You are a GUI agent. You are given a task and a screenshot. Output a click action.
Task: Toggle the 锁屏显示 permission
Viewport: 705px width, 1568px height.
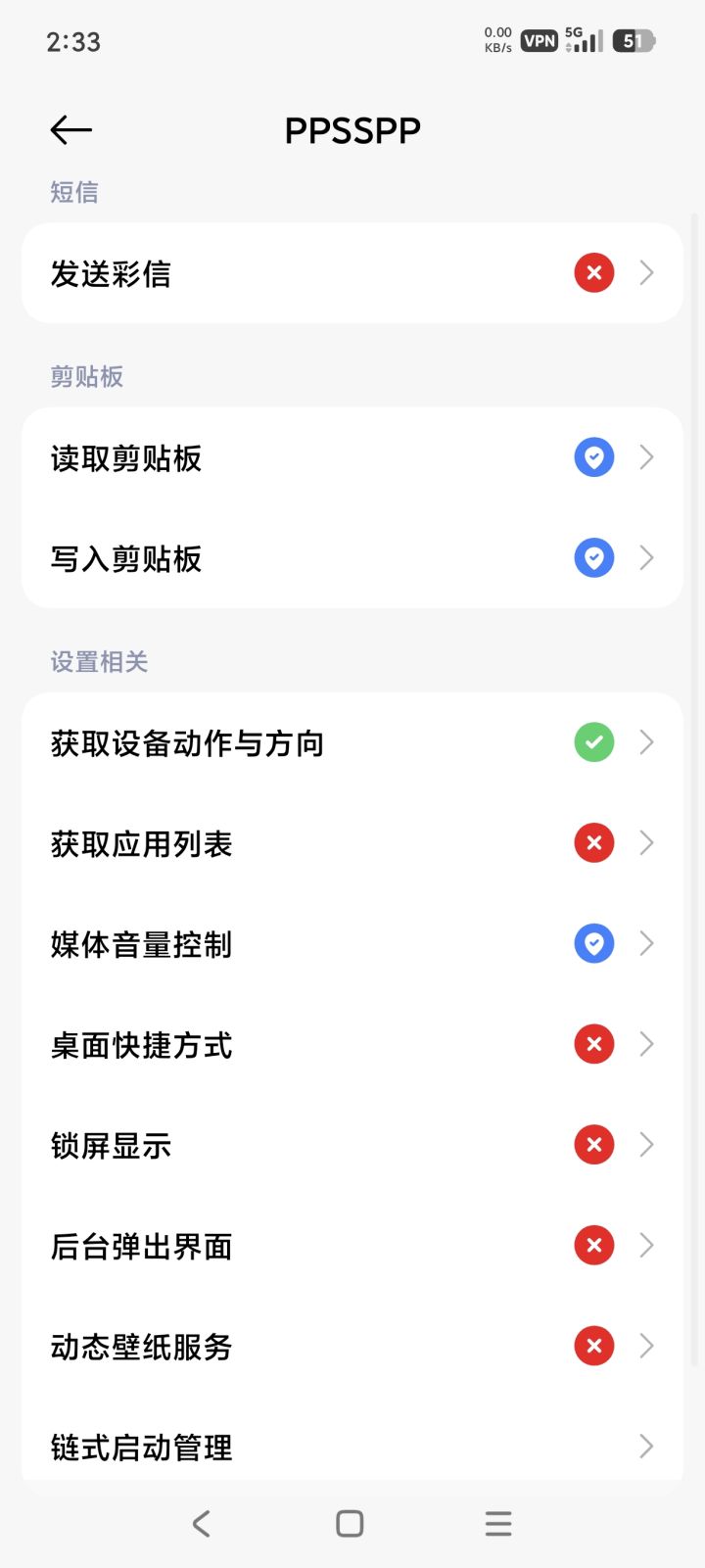592,1144
